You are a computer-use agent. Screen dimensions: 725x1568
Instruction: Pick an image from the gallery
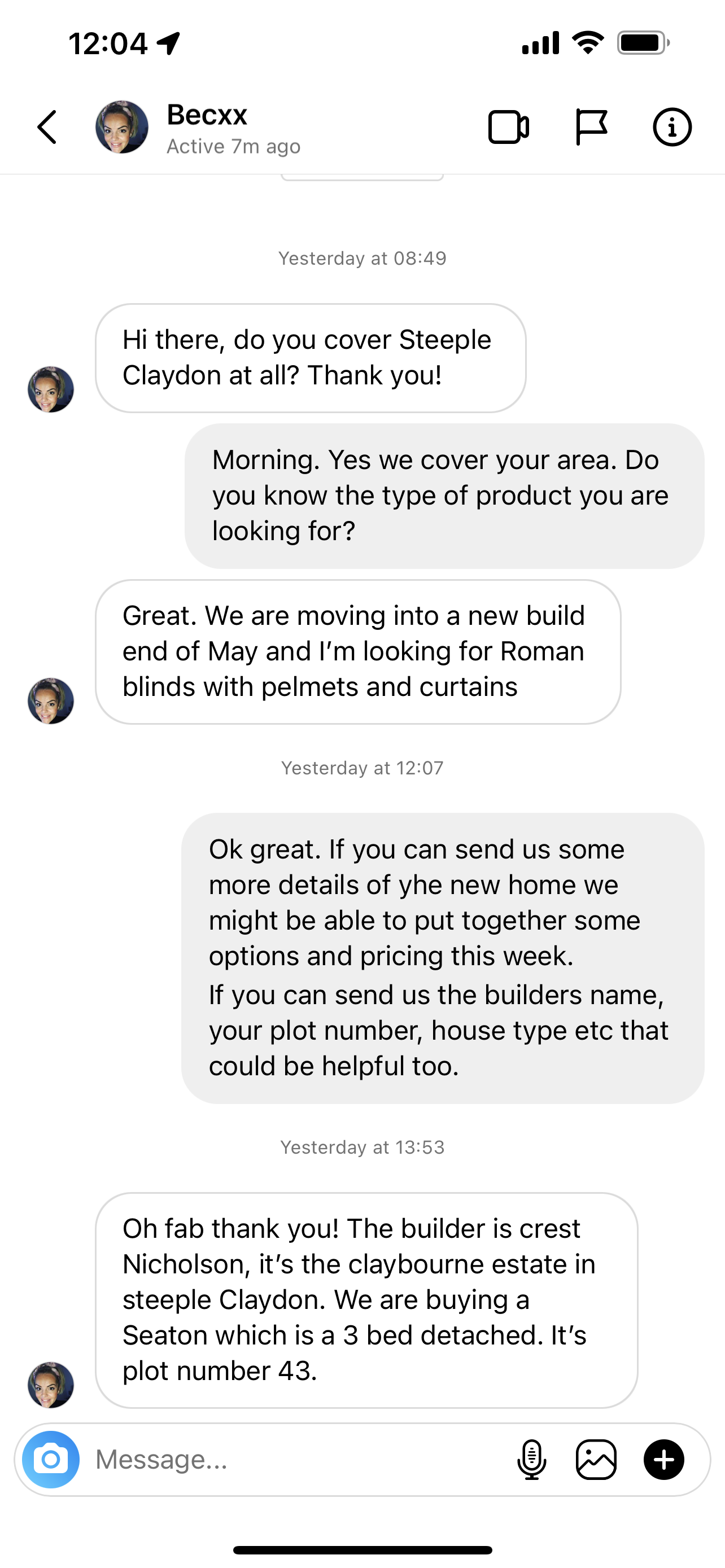[596, 1459]
